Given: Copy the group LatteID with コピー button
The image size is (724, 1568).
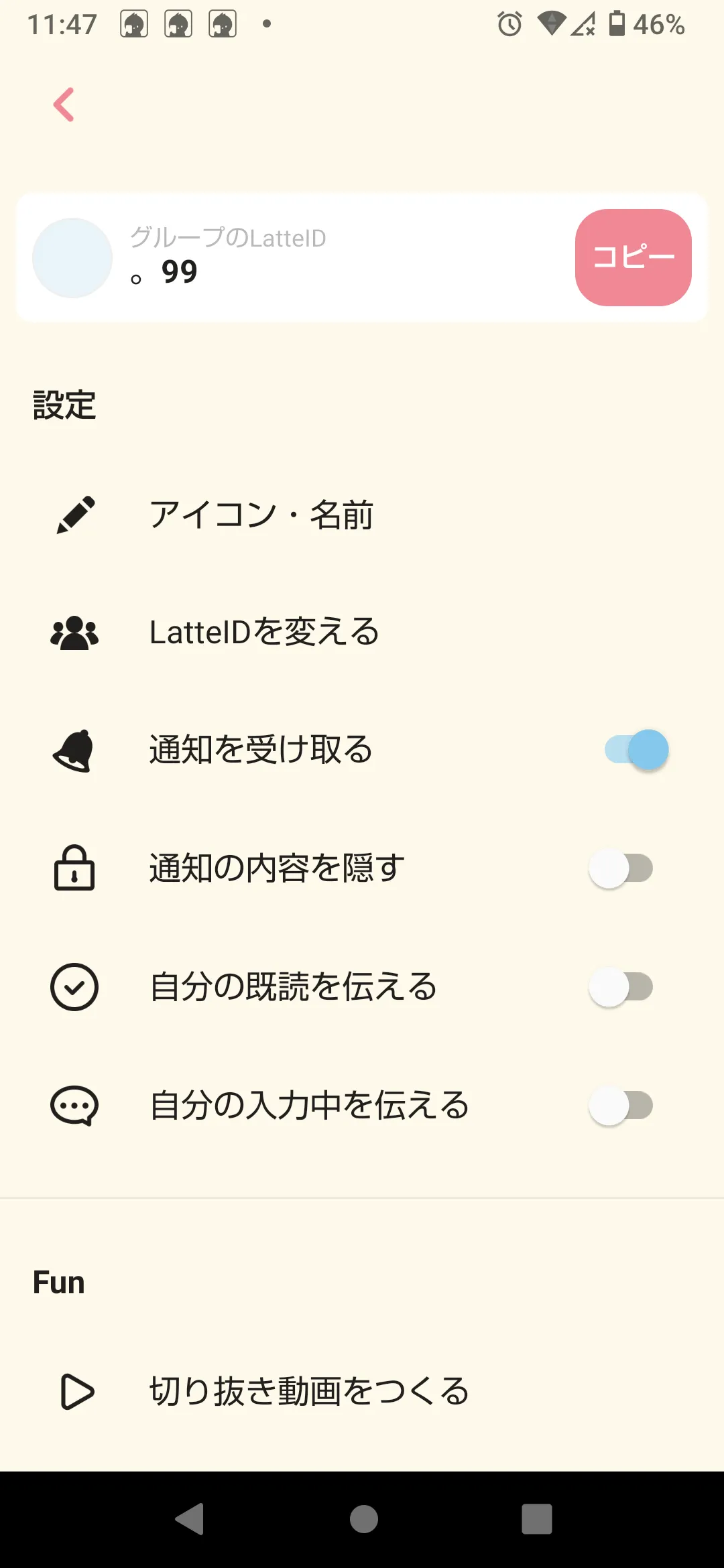Looking at the screenshot, I should pos(633,257).
